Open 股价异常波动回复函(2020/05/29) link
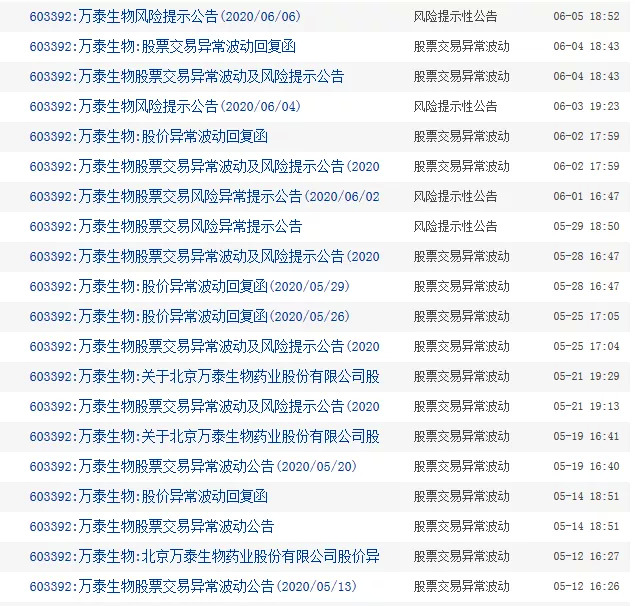Viewport: 635px width, 606px height. point(183,286)
